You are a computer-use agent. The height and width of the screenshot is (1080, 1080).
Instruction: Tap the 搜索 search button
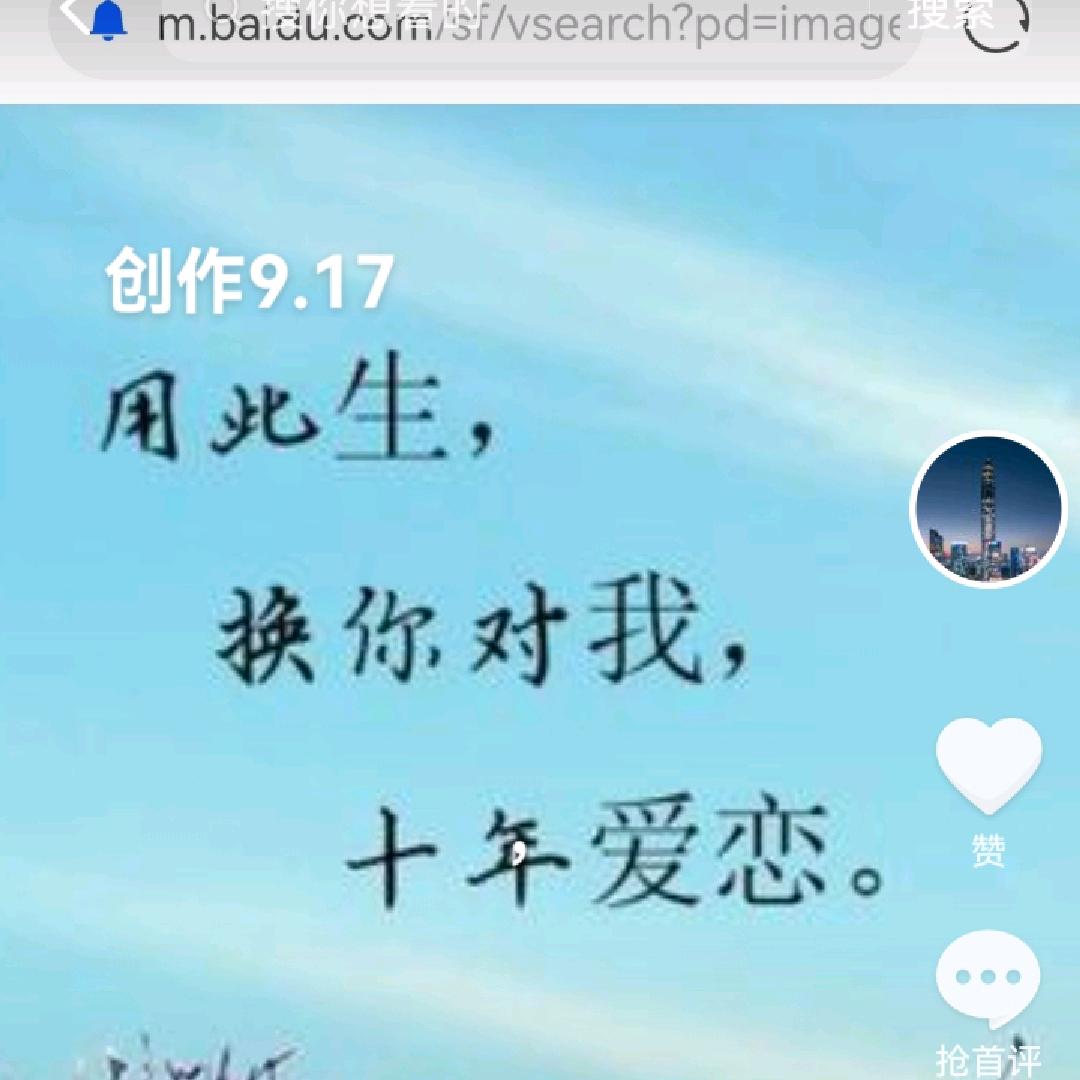point(937,14)
